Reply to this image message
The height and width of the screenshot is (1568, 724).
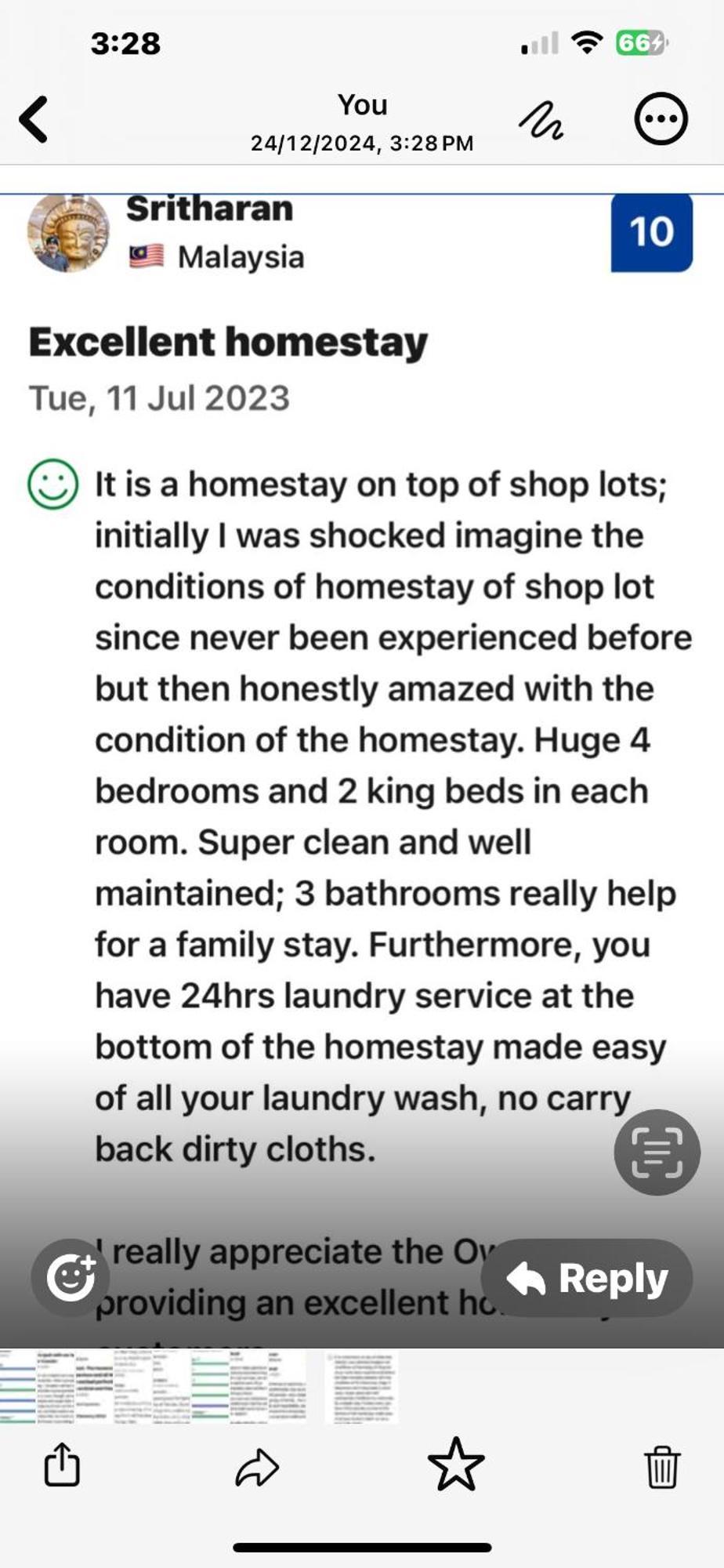(586, 1278)
